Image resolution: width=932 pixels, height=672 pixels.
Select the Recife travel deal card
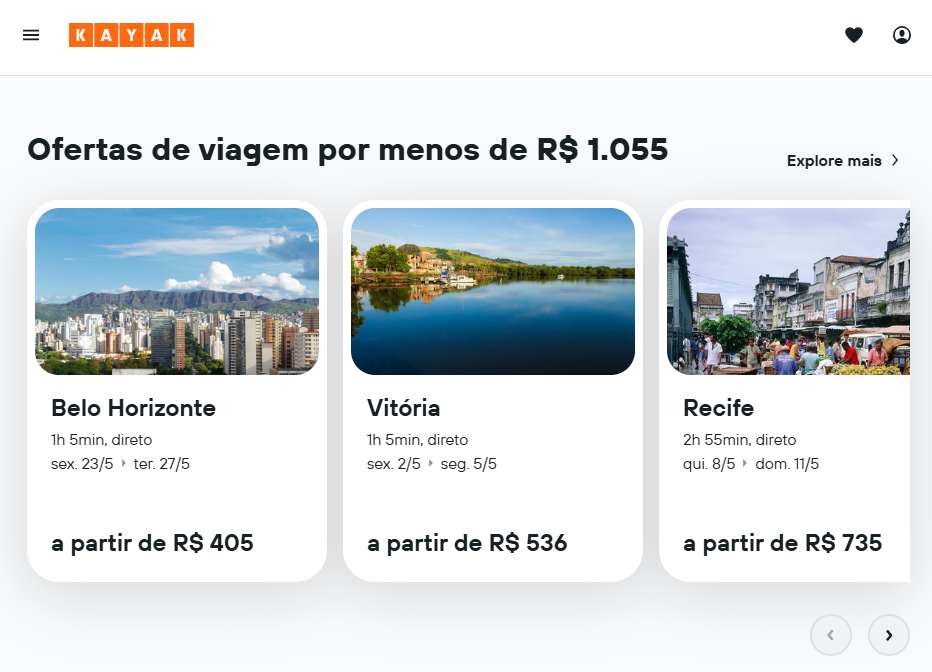pos(785,391)
